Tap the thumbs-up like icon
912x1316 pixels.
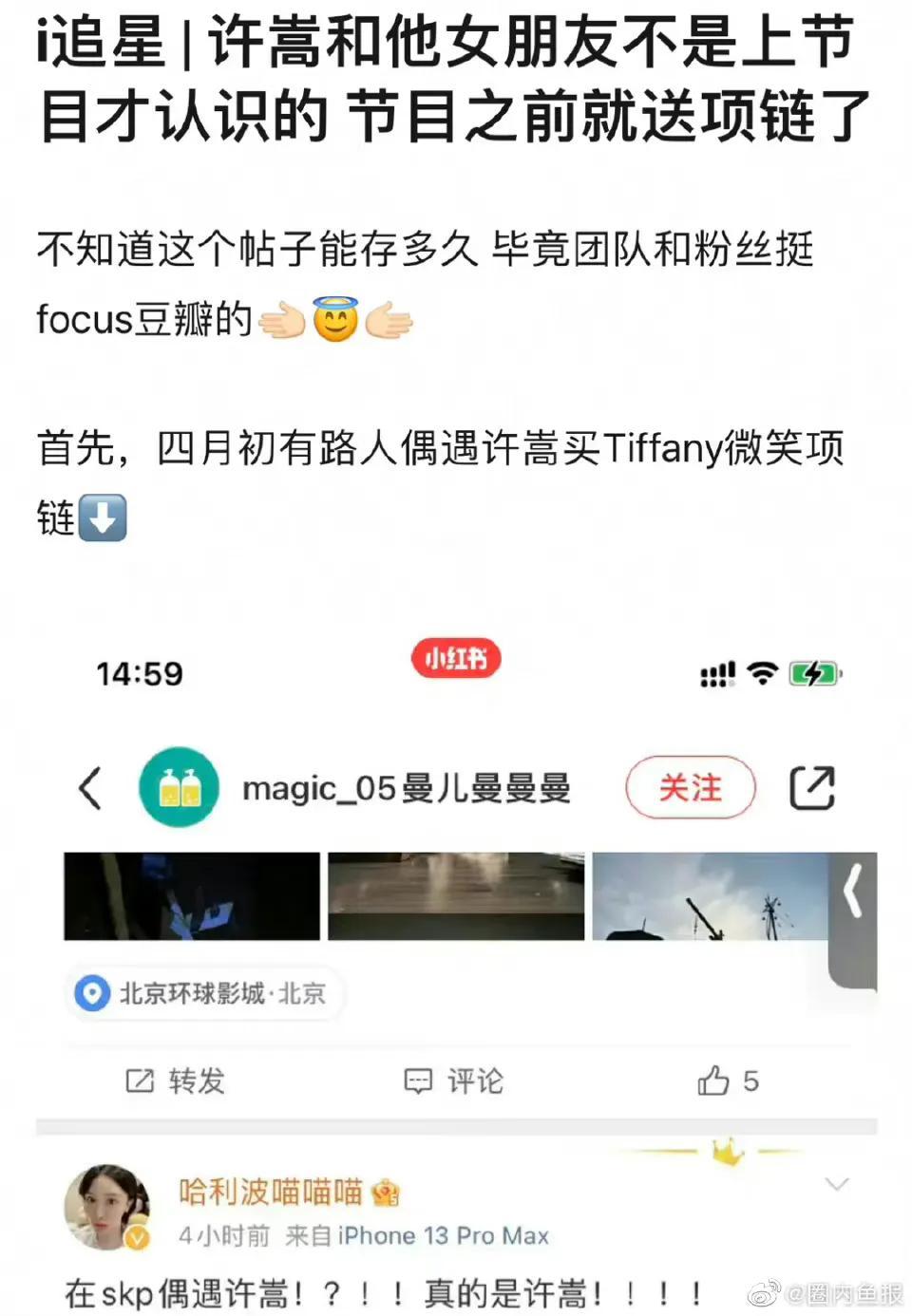[x=712, y=1081]
